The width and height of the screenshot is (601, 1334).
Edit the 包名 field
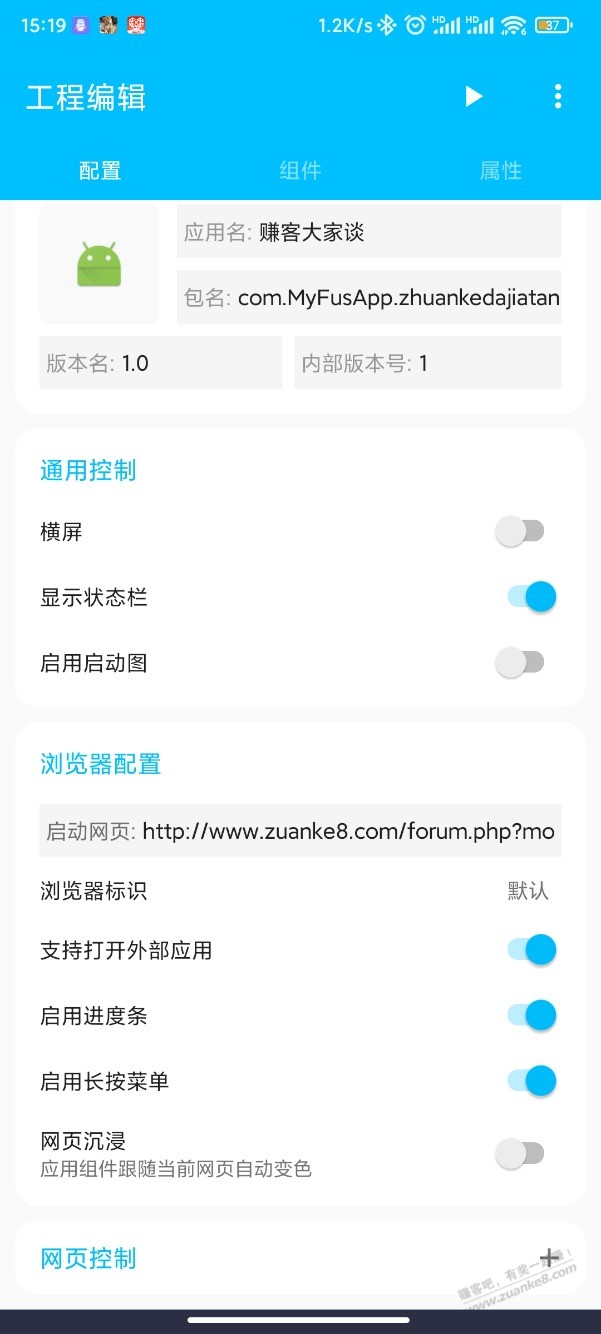pos(369,297)
